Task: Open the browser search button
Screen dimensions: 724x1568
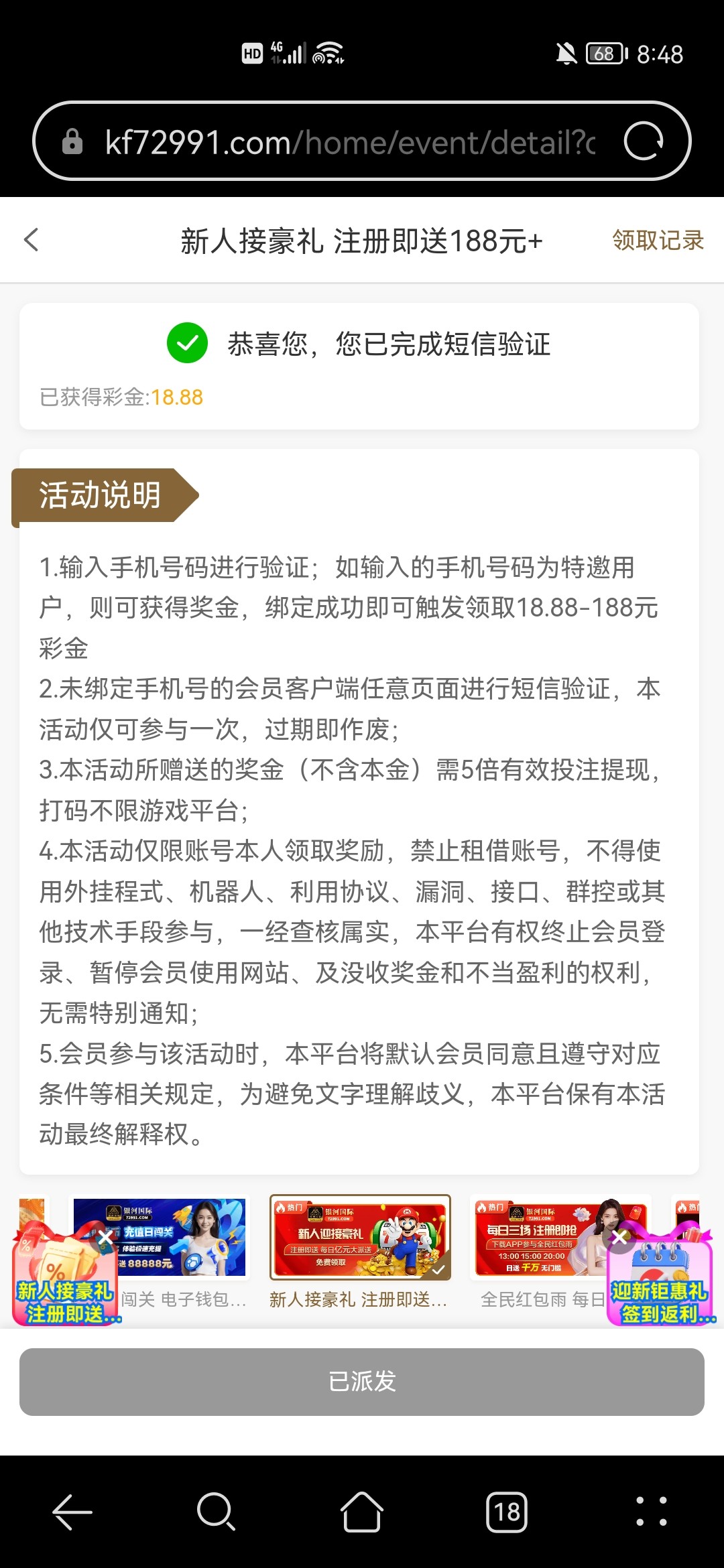Action: (216, 1512)
